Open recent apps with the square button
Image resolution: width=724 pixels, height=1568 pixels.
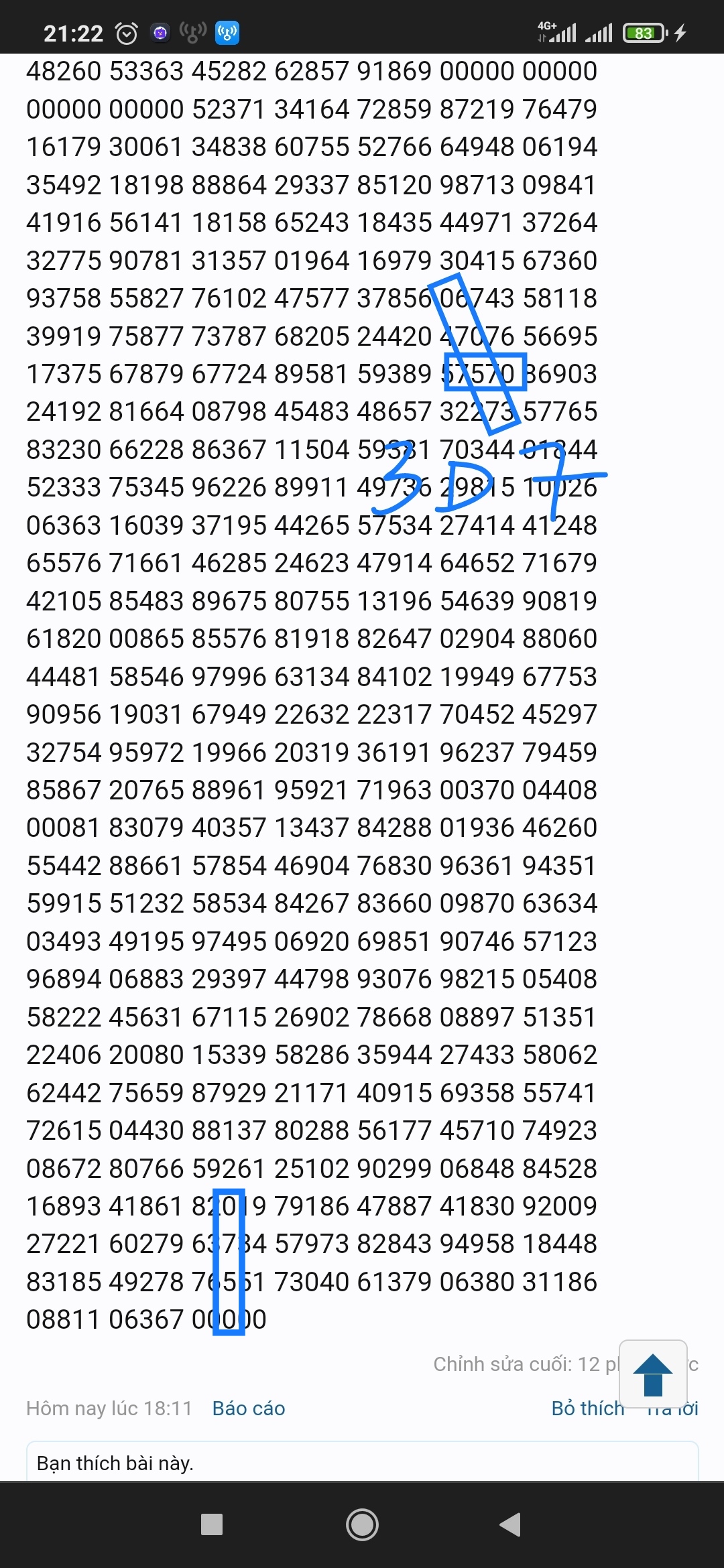(x=212, y=1524)
